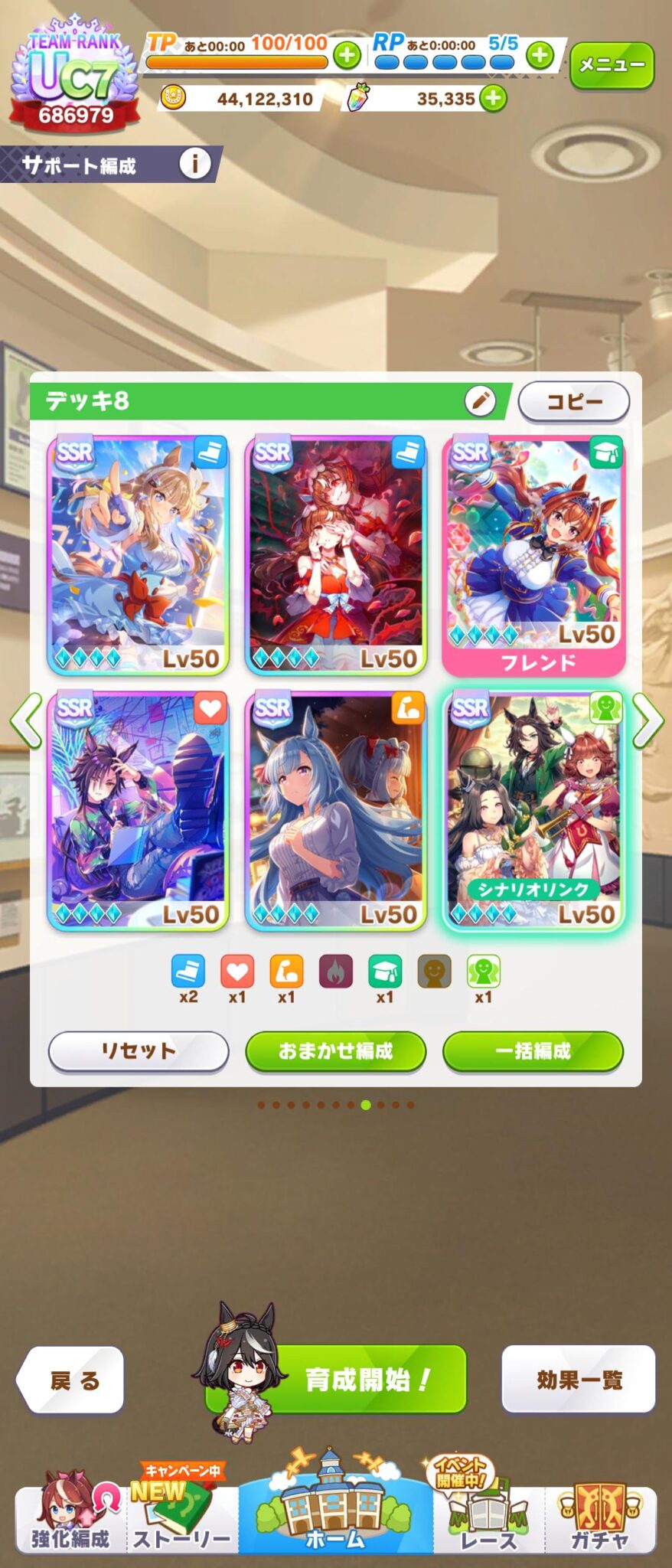Open the サポート編成 info icon

click(x=194, y=164)
